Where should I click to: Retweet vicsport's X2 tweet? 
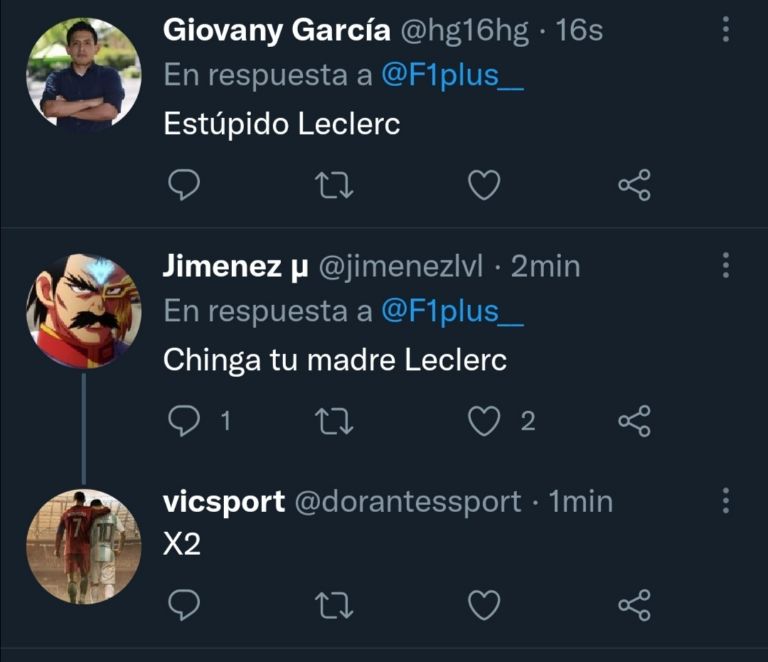[333, 604]
